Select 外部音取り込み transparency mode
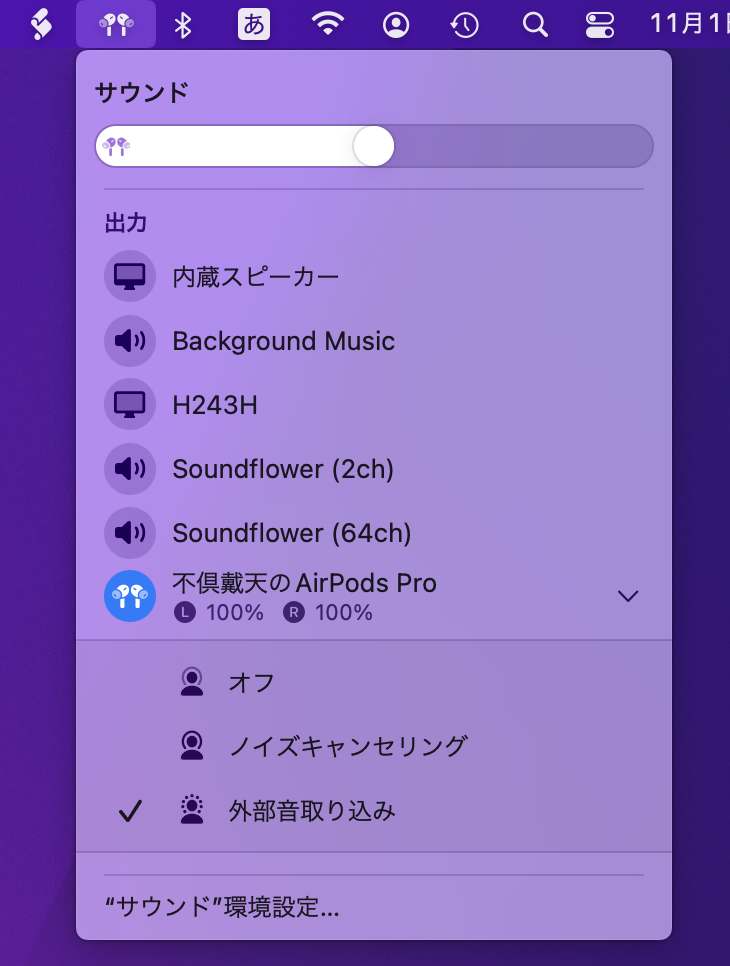Screen dimensions: 730x966 pos(311,811)
